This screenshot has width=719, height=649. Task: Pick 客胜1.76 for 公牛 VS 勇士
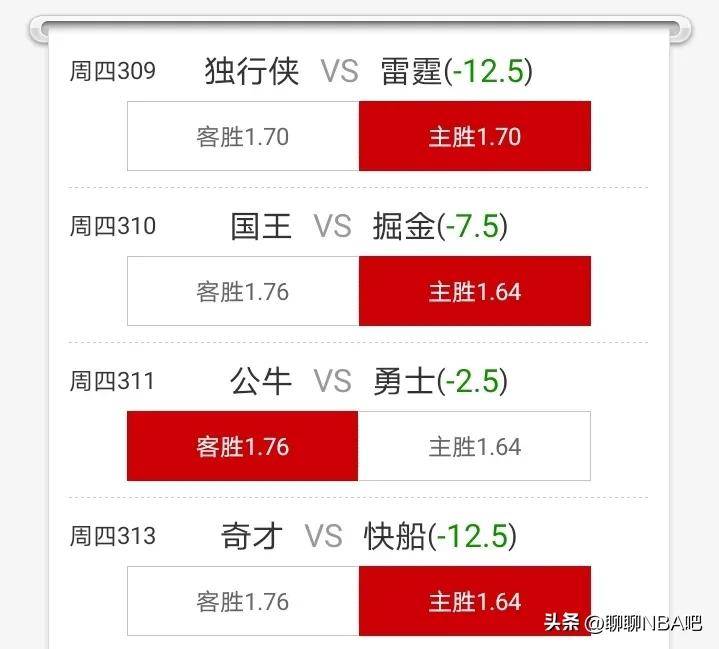[243, 446]
